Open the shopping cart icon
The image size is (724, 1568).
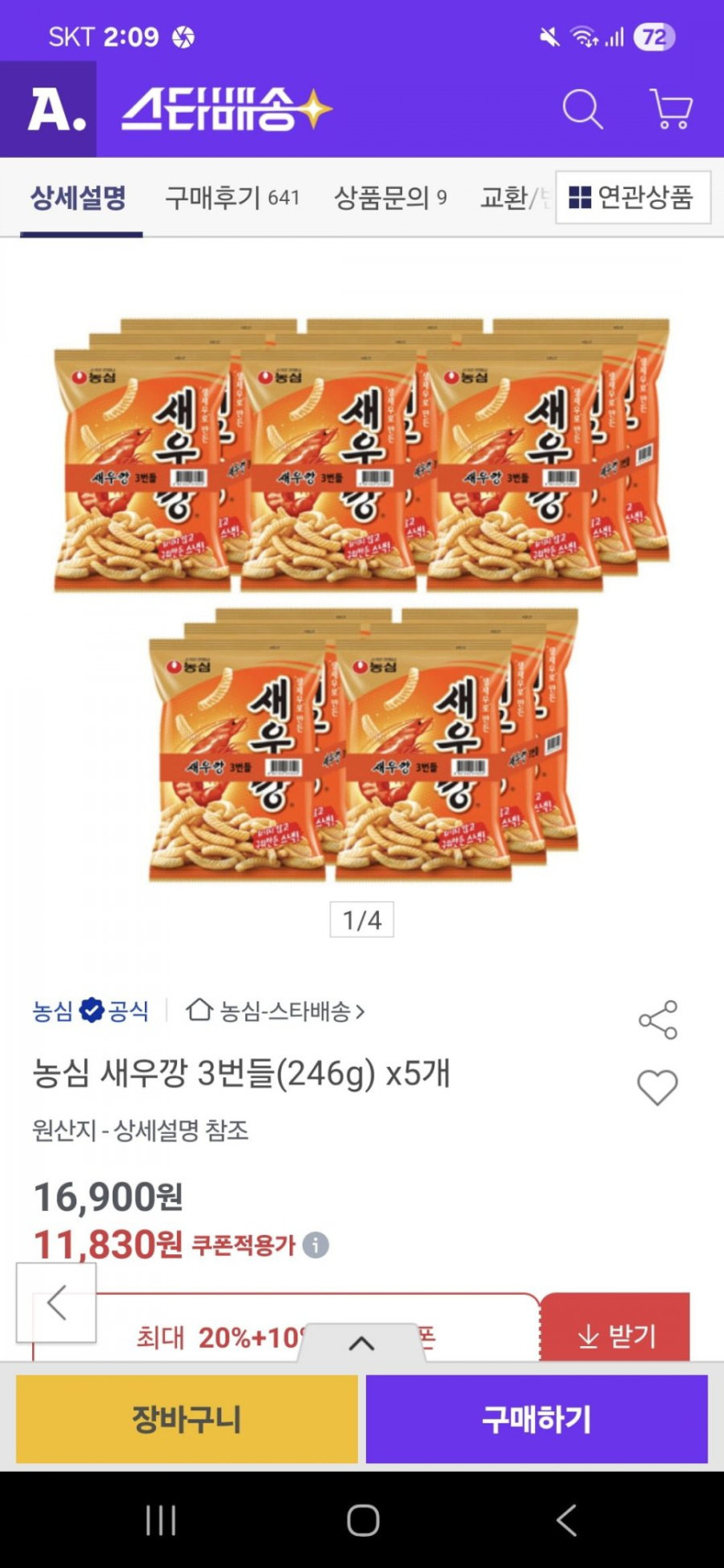[670, 110]
